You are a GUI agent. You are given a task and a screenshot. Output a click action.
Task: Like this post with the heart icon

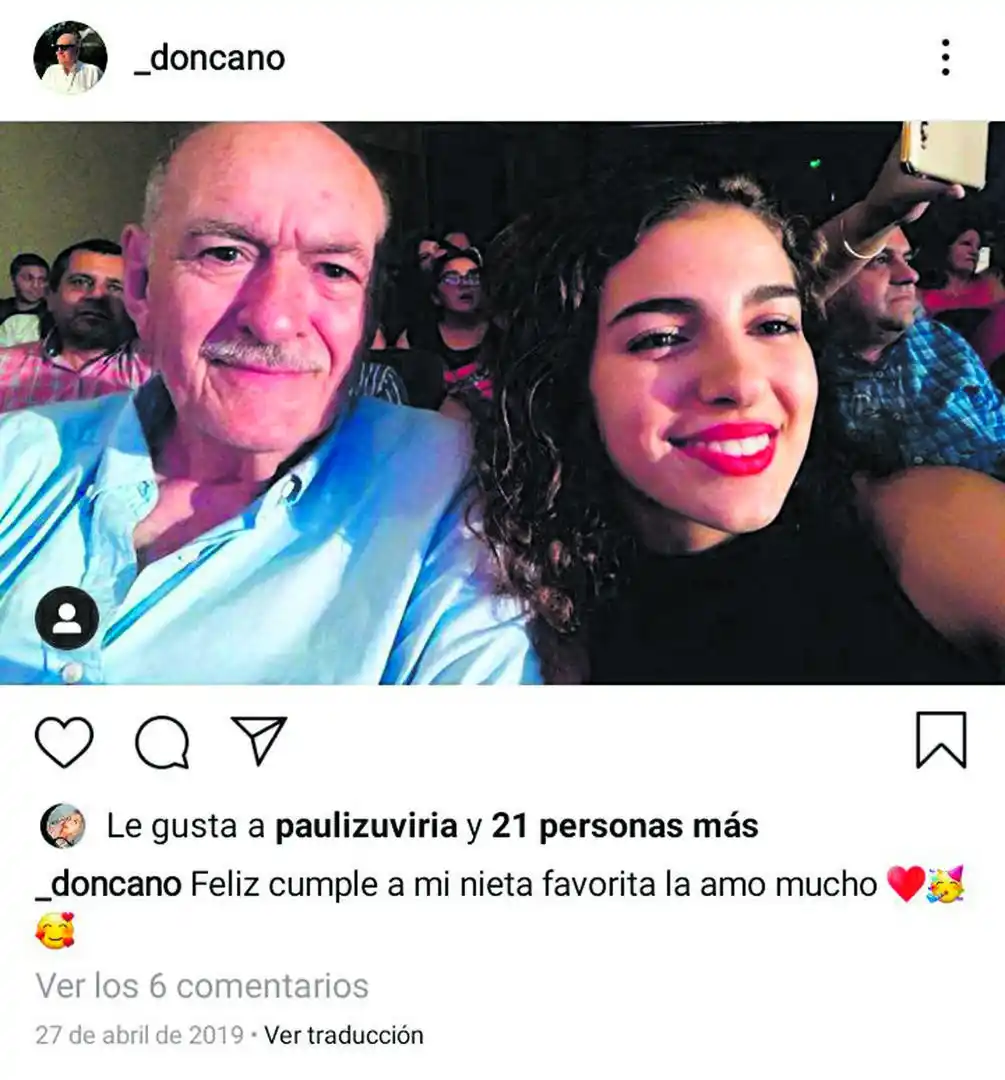pos(64,742)
